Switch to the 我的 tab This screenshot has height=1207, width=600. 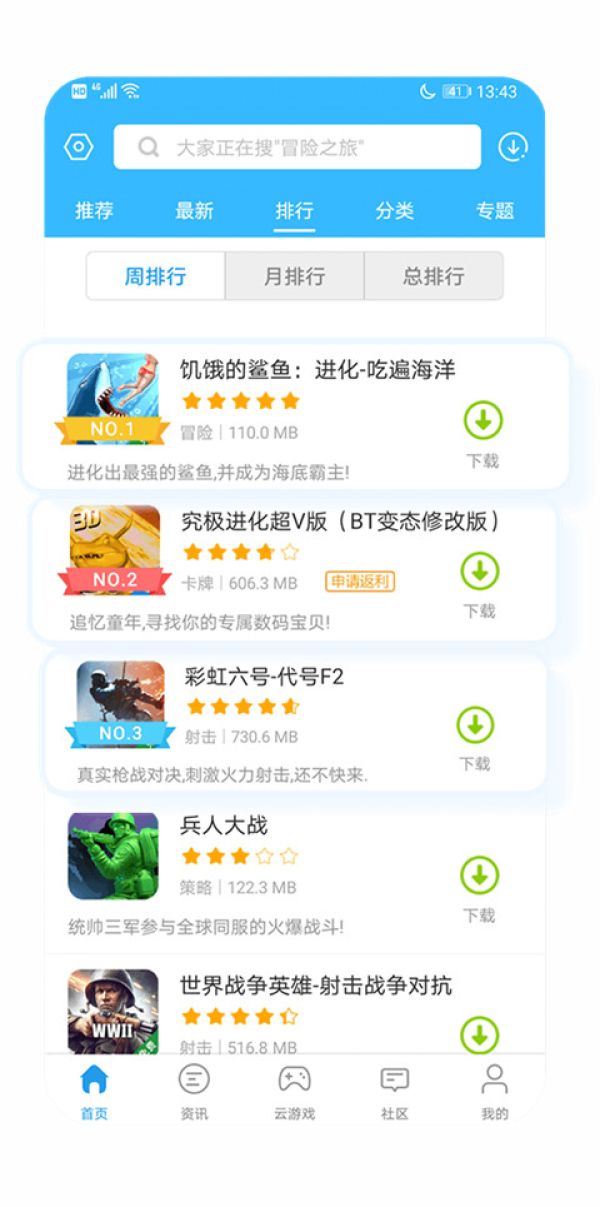pos(494,1092)
